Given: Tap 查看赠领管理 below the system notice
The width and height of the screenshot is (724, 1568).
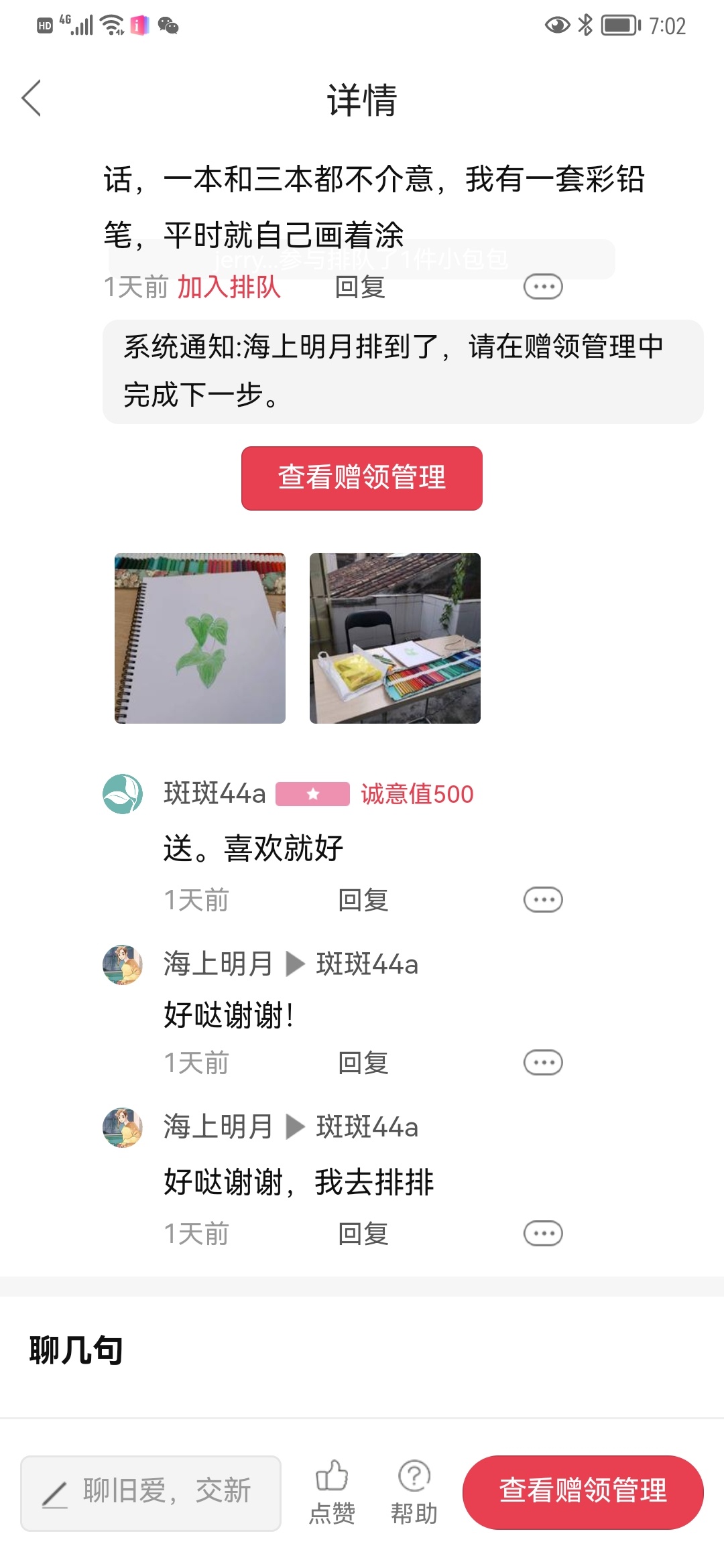Looking at the screenshot, I should (361, 478).
